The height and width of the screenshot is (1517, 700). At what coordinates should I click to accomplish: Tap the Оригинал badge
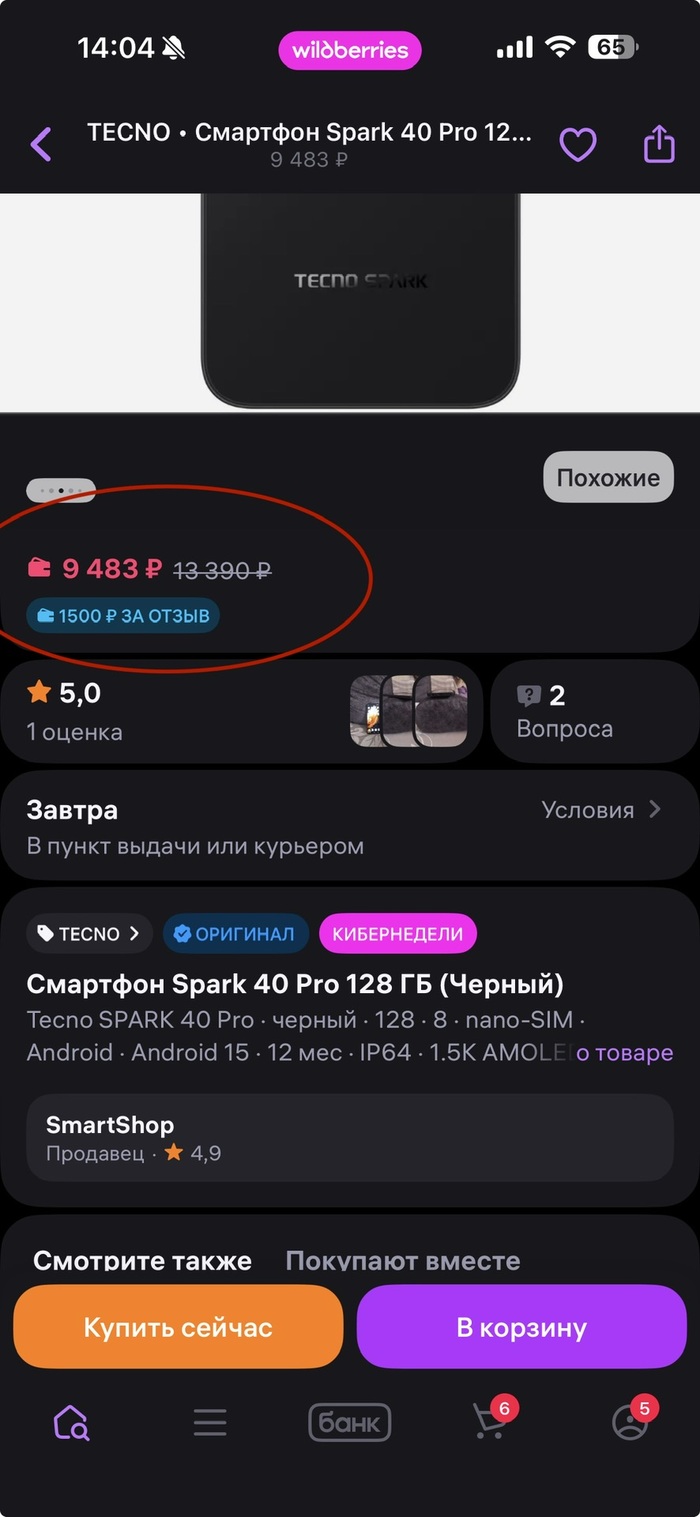click(x=235, y=934)
